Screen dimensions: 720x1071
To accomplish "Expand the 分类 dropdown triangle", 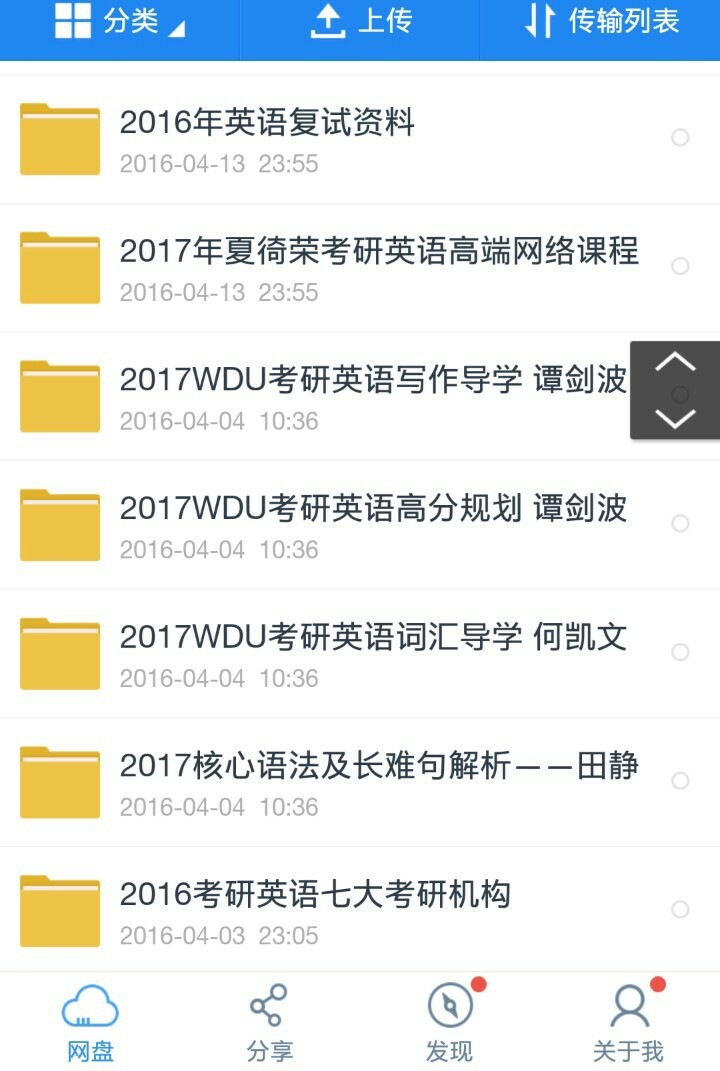I will click(178, 30).
